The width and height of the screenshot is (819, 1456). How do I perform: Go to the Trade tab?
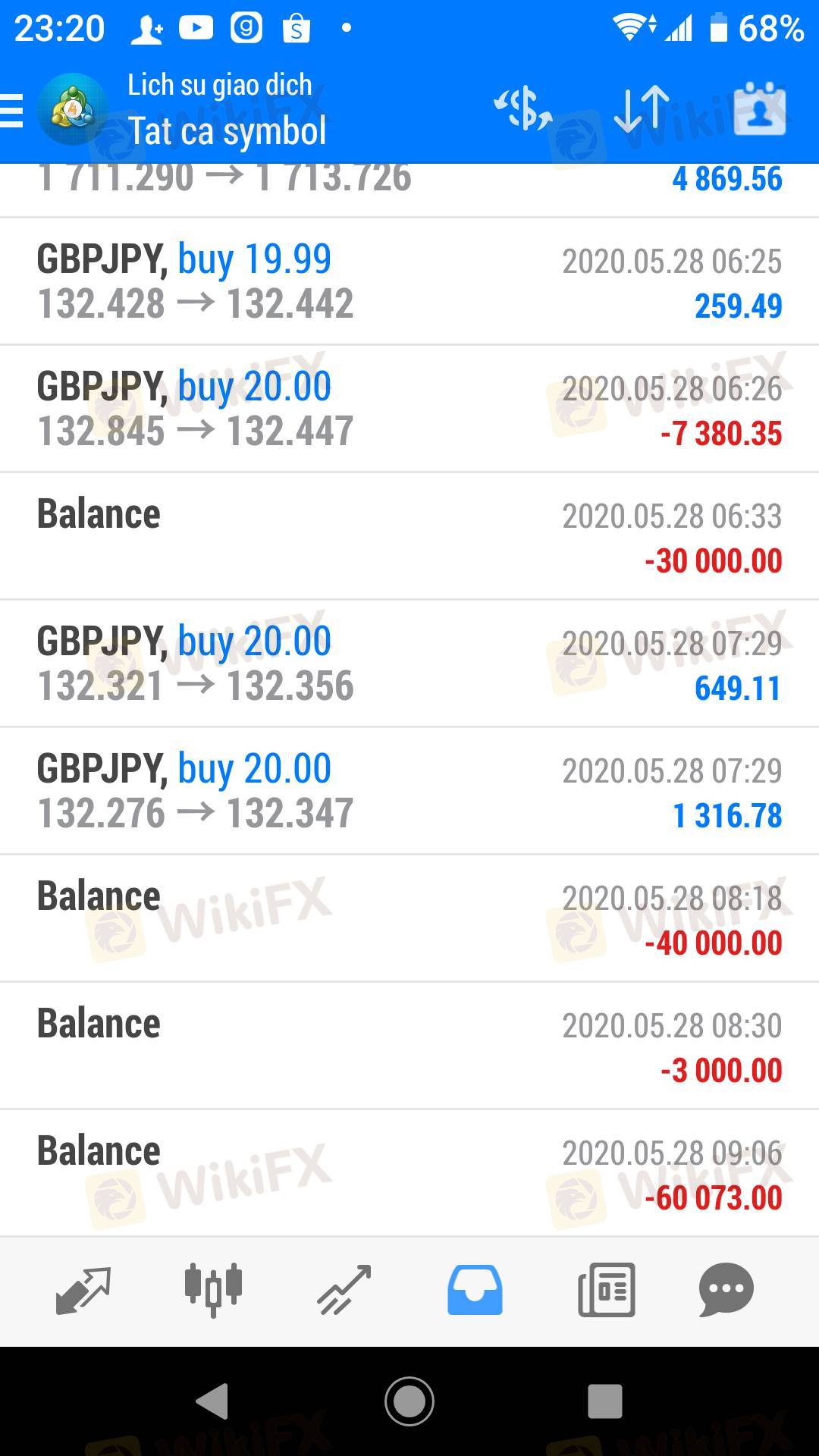point(344,1290)
